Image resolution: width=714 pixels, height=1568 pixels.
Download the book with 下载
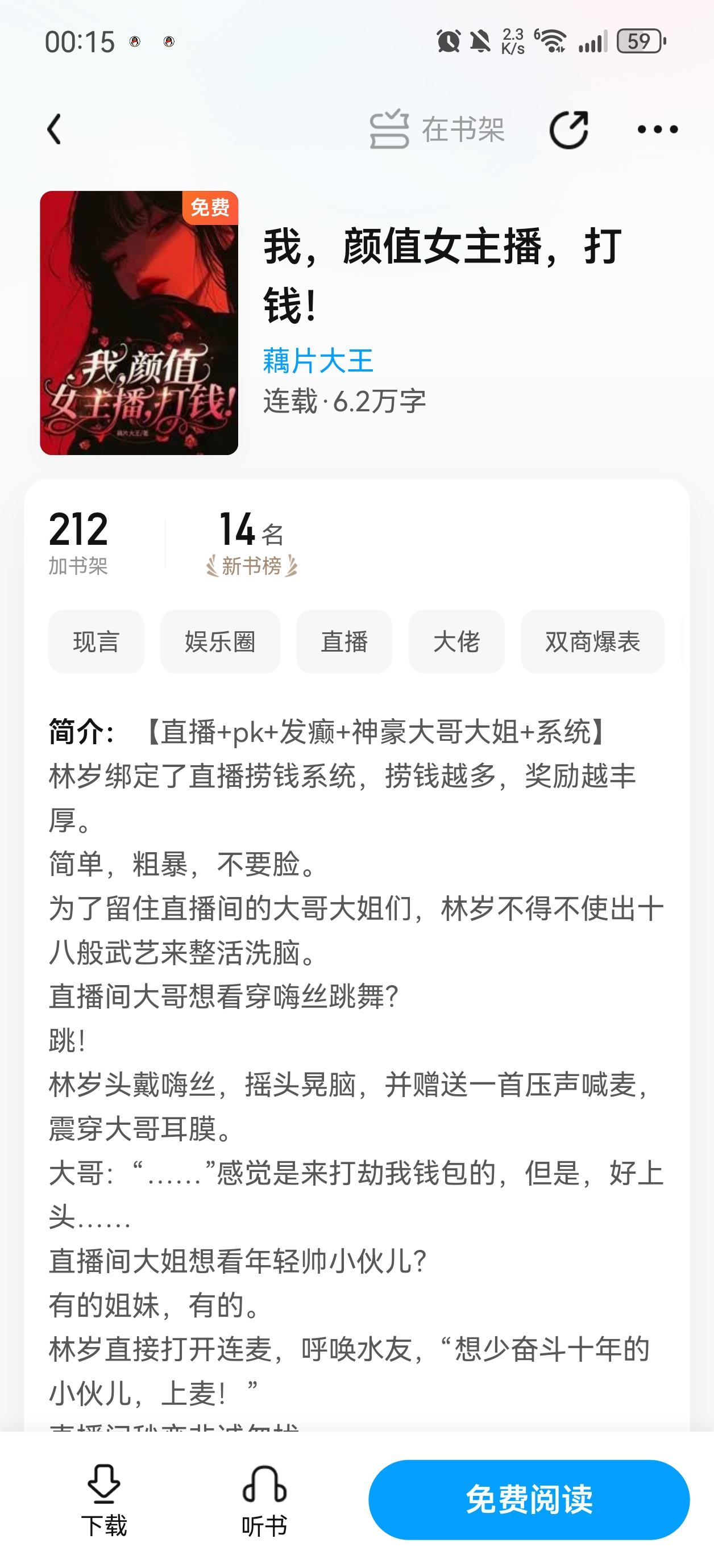pos(104,1500)
